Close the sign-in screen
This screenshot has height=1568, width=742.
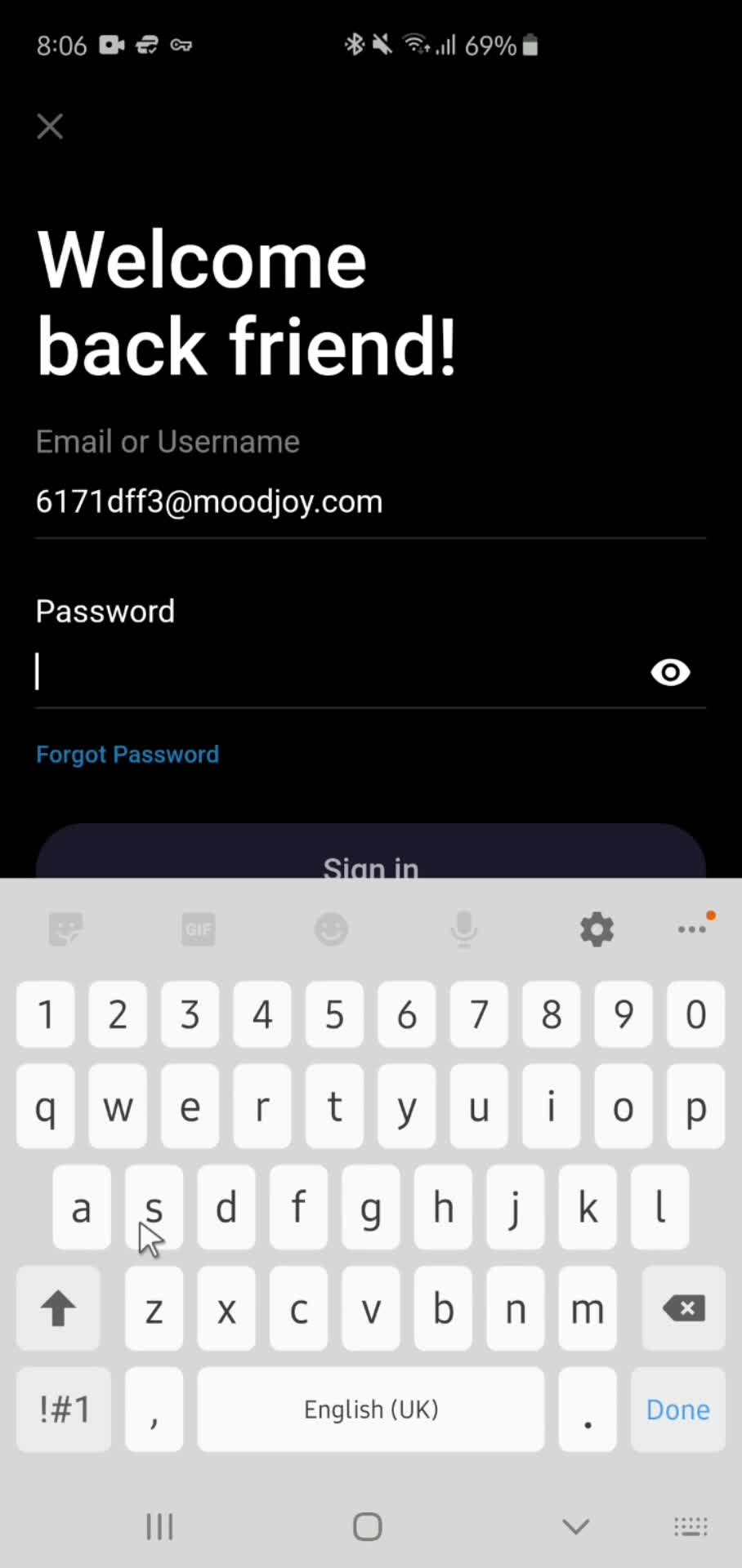click(50, 127)
